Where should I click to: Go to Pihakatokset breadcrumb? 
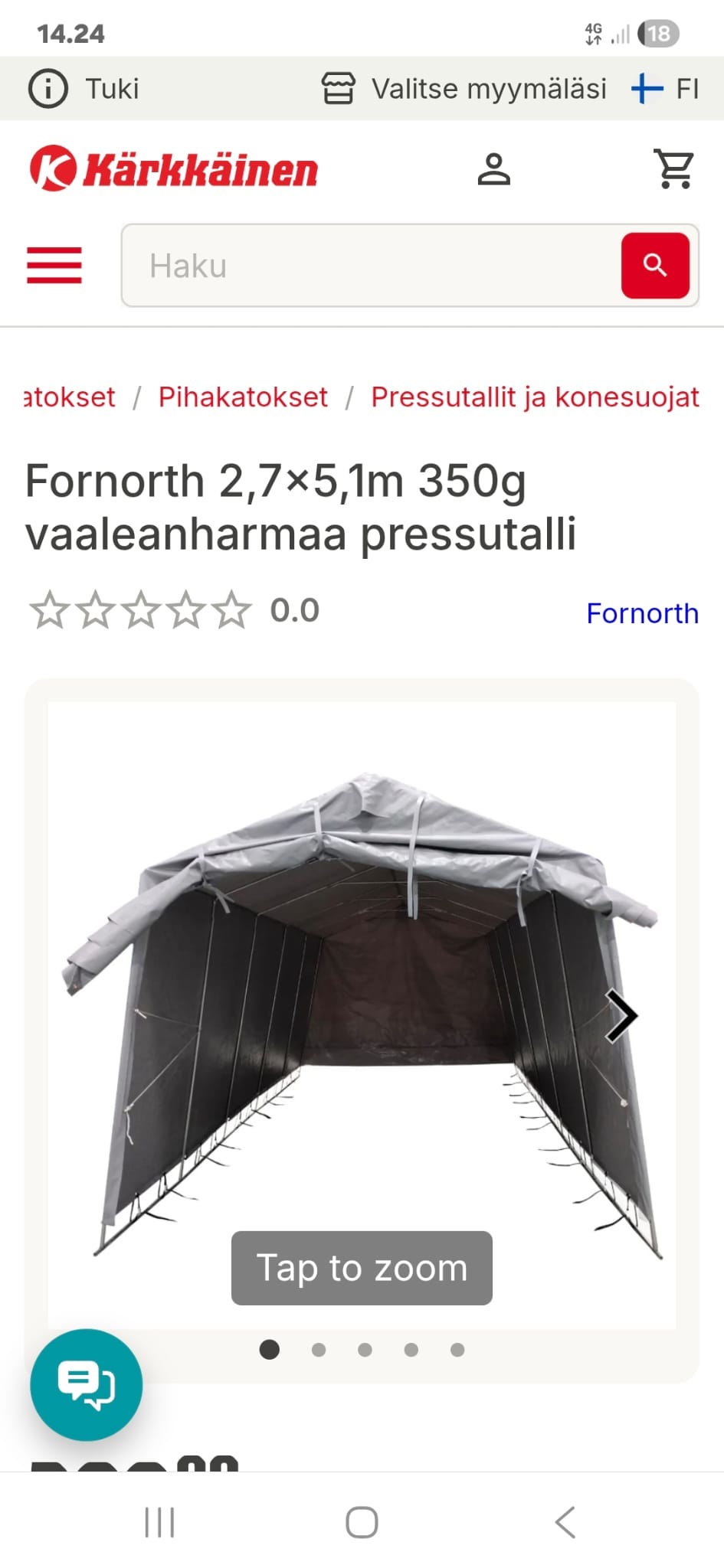tap(243, 397)
